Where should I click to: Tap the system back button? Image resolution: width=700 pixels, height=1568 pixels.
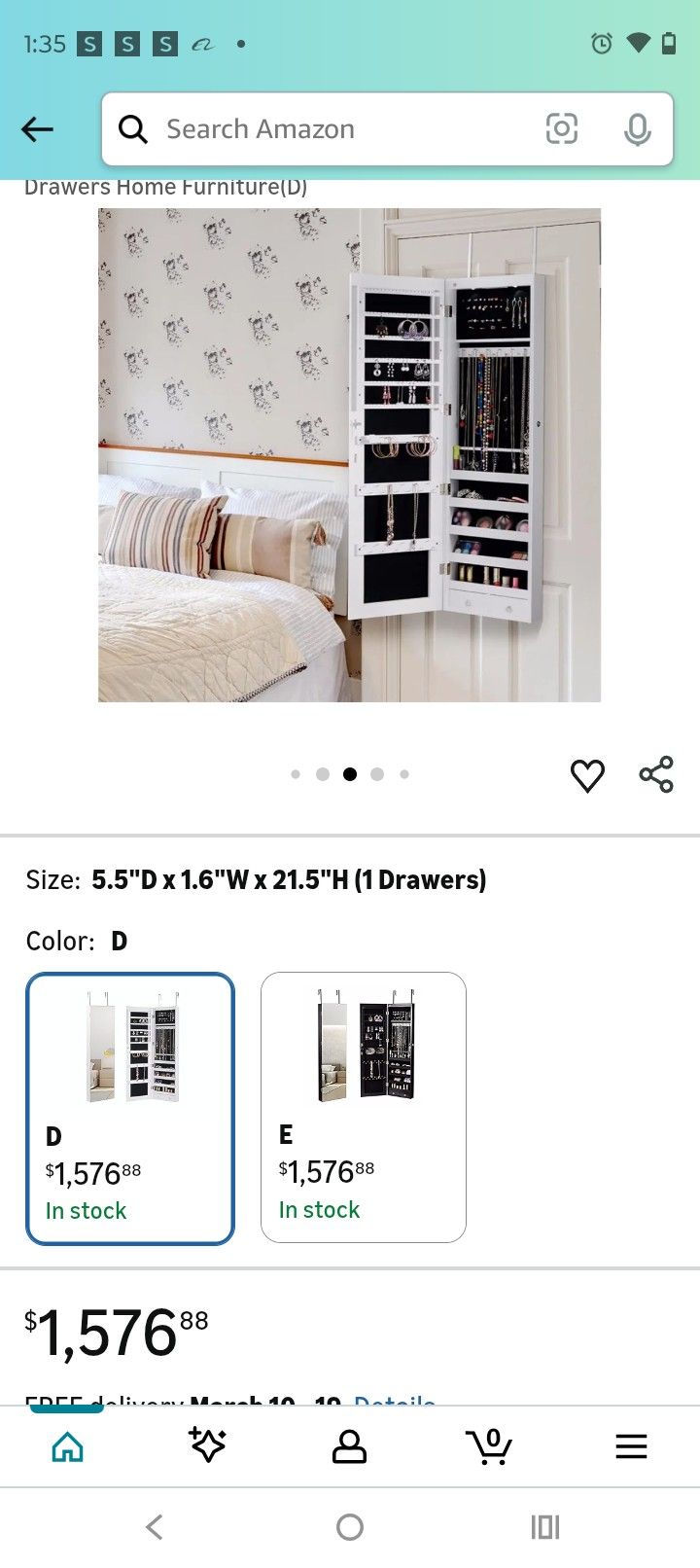pos(155,1527)
